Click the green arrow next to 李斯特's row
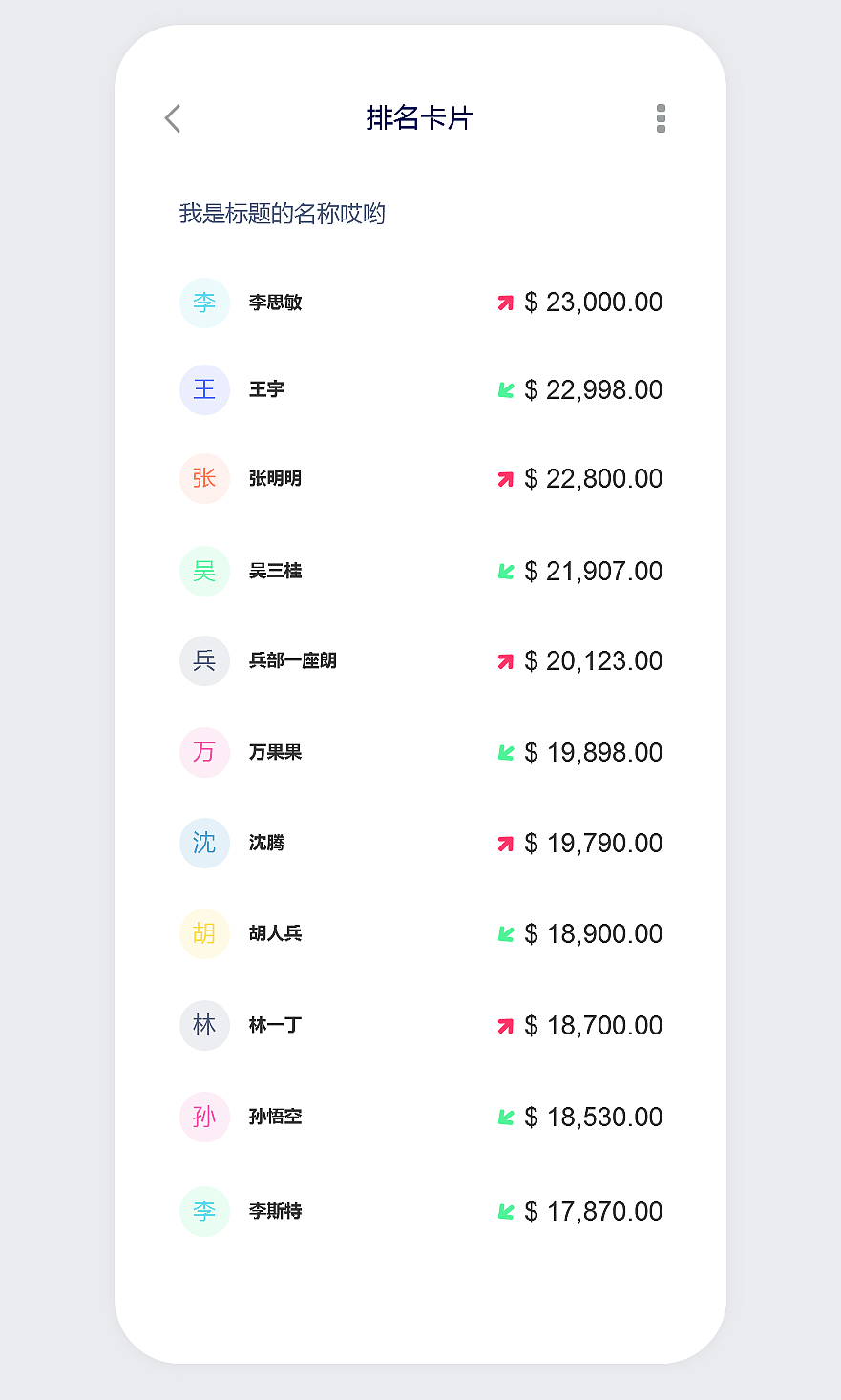This screenshot has height=1400, width=841. click(505, 1211)
